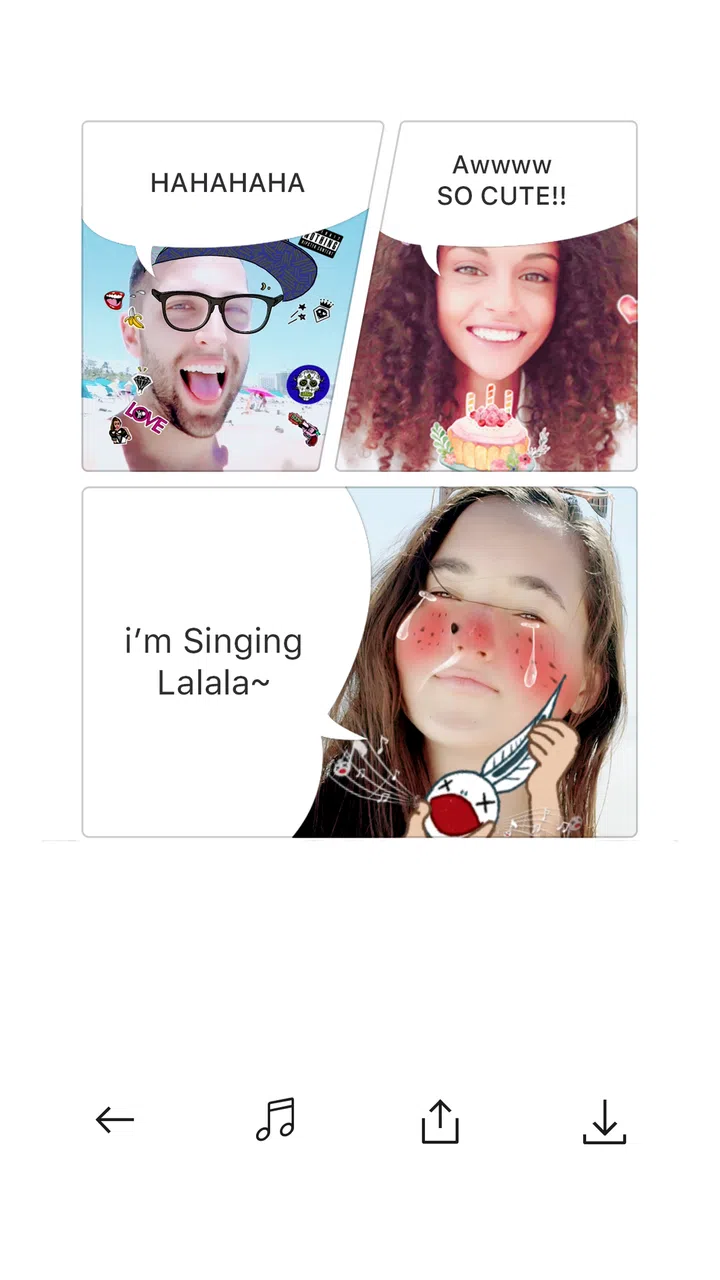This screenshot has height=1280, width=720.
Task: Share this collage
Action: [440, 1121]
